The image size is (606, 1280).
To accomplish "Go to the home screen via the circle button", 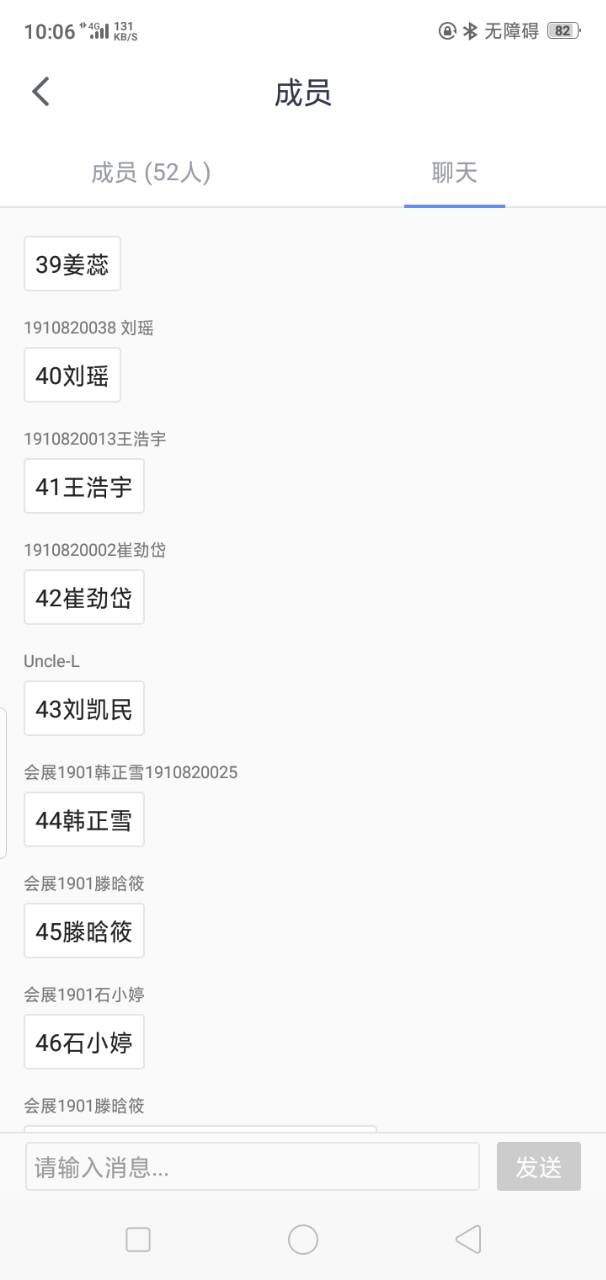I will click(303, 1240).
